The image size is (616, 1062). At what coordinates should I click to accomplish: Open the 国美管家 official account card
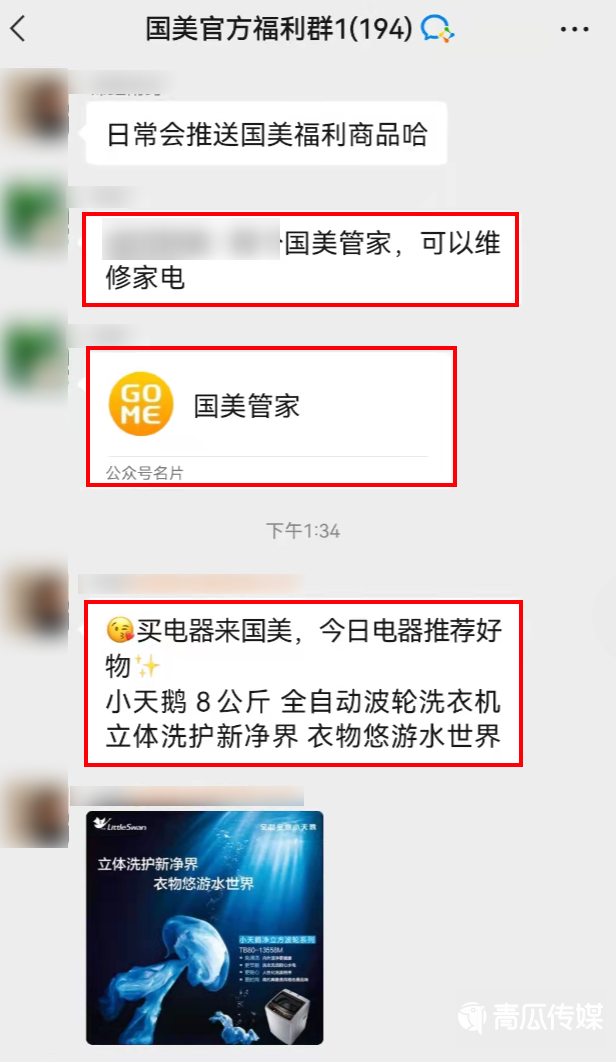coord(270,414)
